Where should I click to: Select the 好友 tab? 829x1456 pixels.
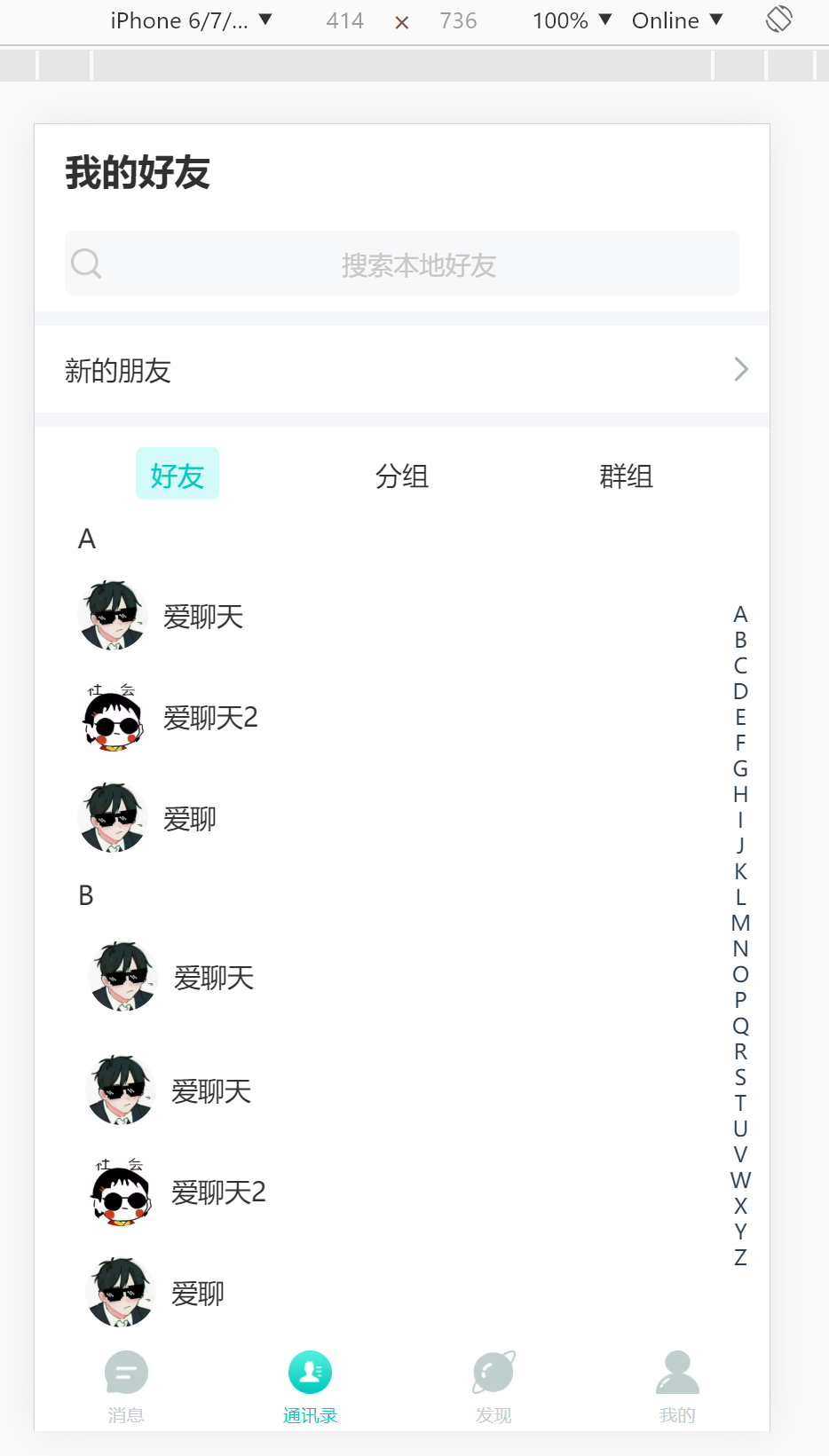(178, 474)
